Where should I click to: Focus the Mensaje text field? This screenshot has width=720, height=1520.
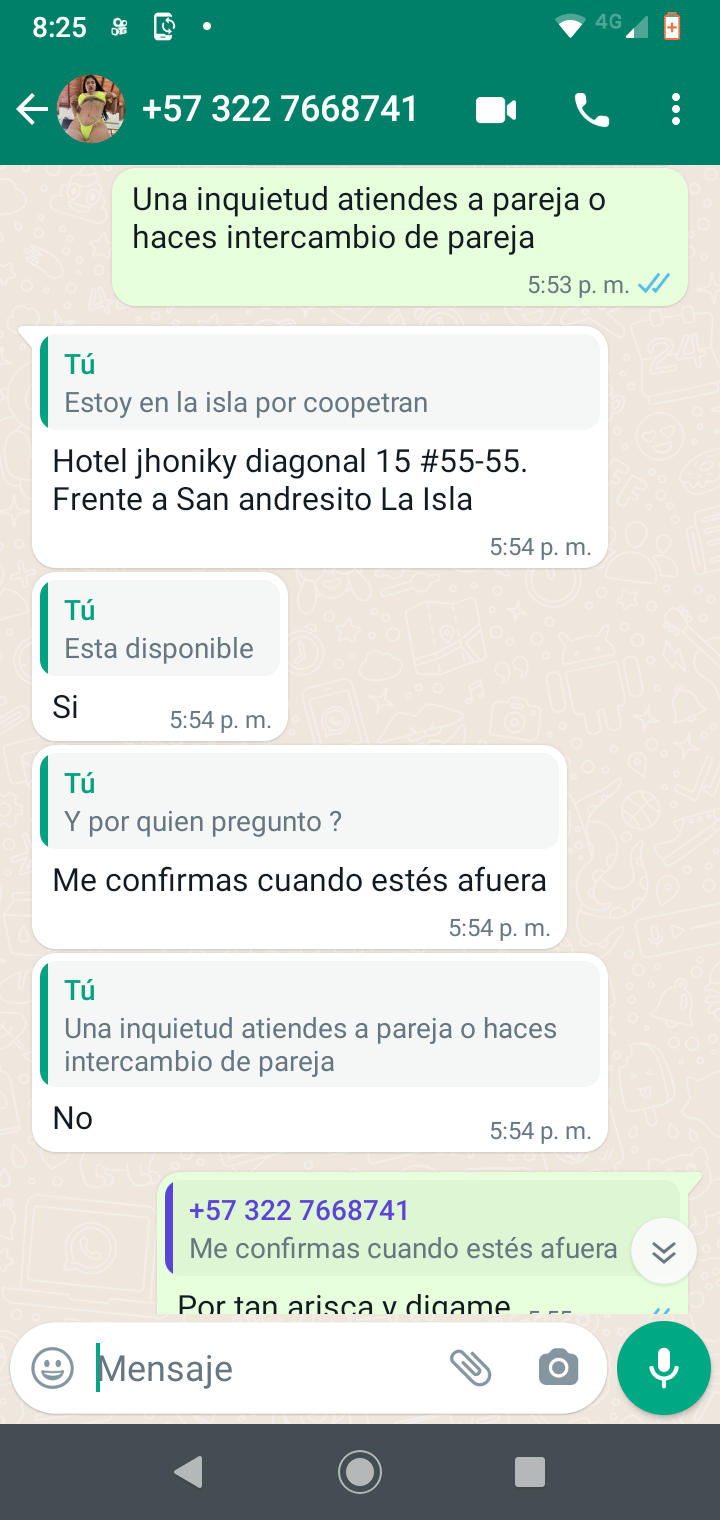(260, 1368)
